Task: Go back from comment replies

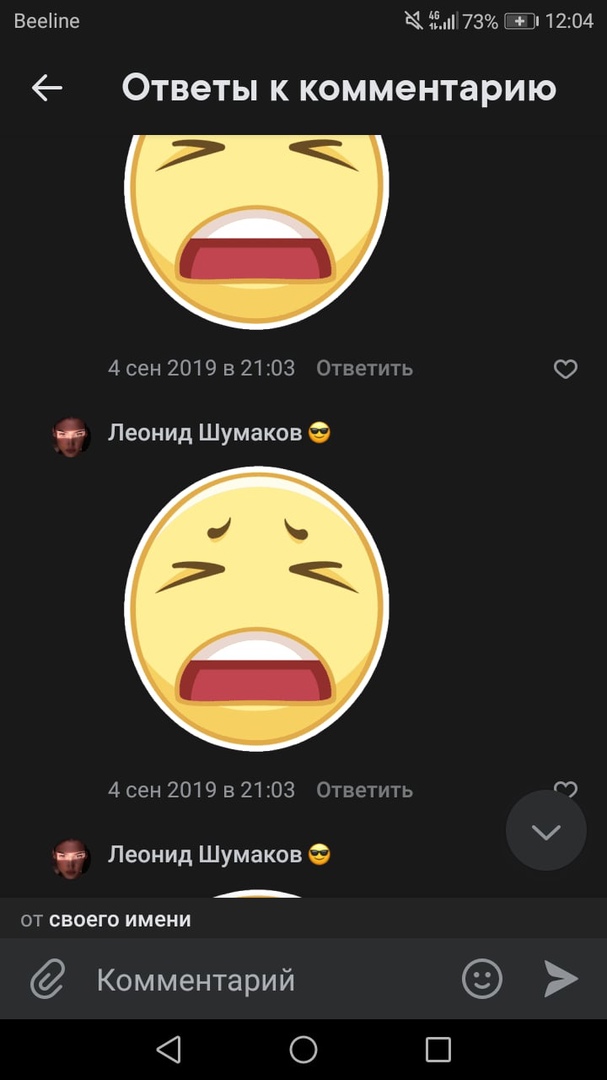Action: [47, 88]
